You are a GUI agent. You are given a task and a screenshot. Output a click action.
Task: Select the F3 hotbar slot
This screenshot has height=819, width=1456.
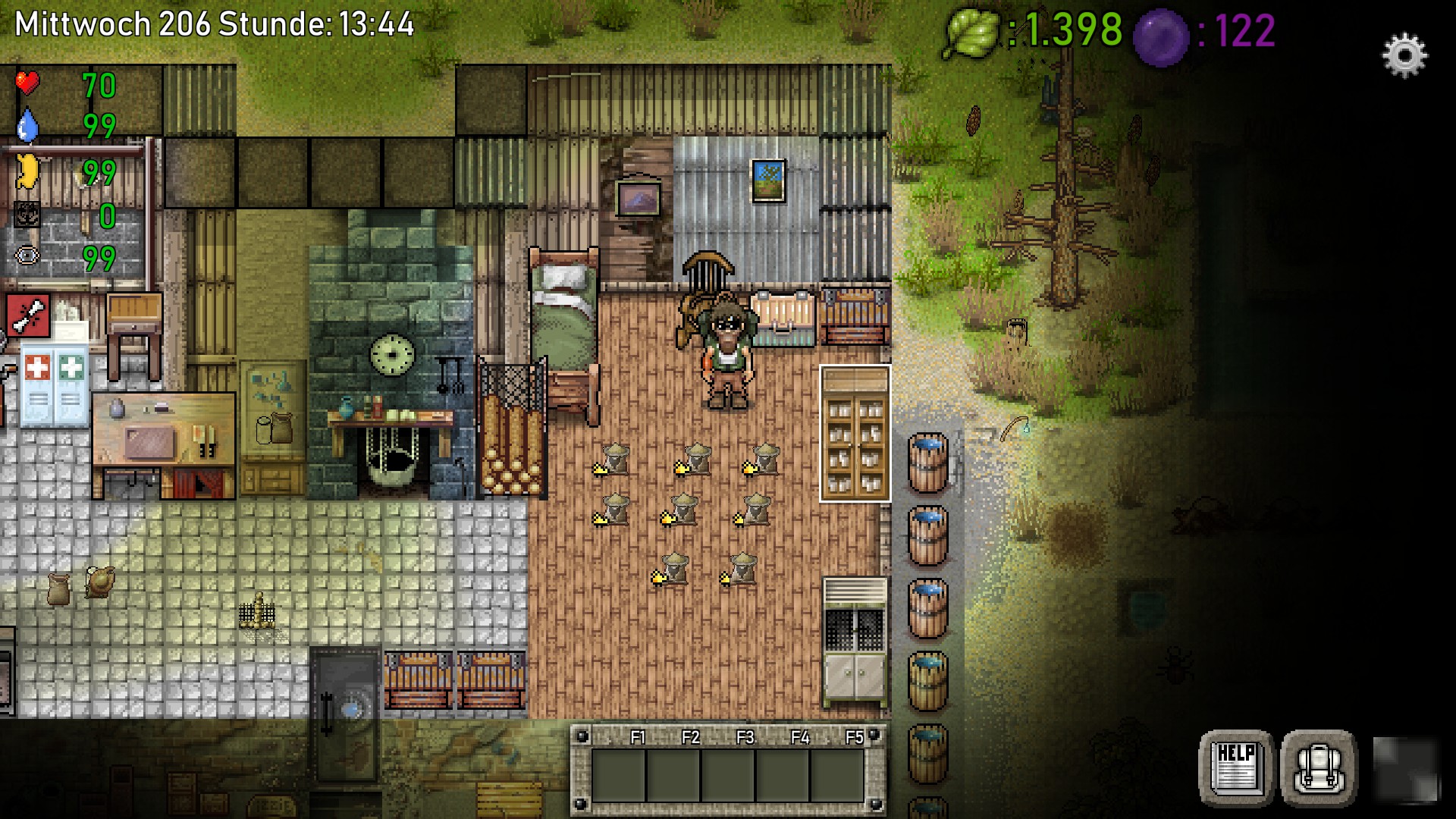pos(728,775)
